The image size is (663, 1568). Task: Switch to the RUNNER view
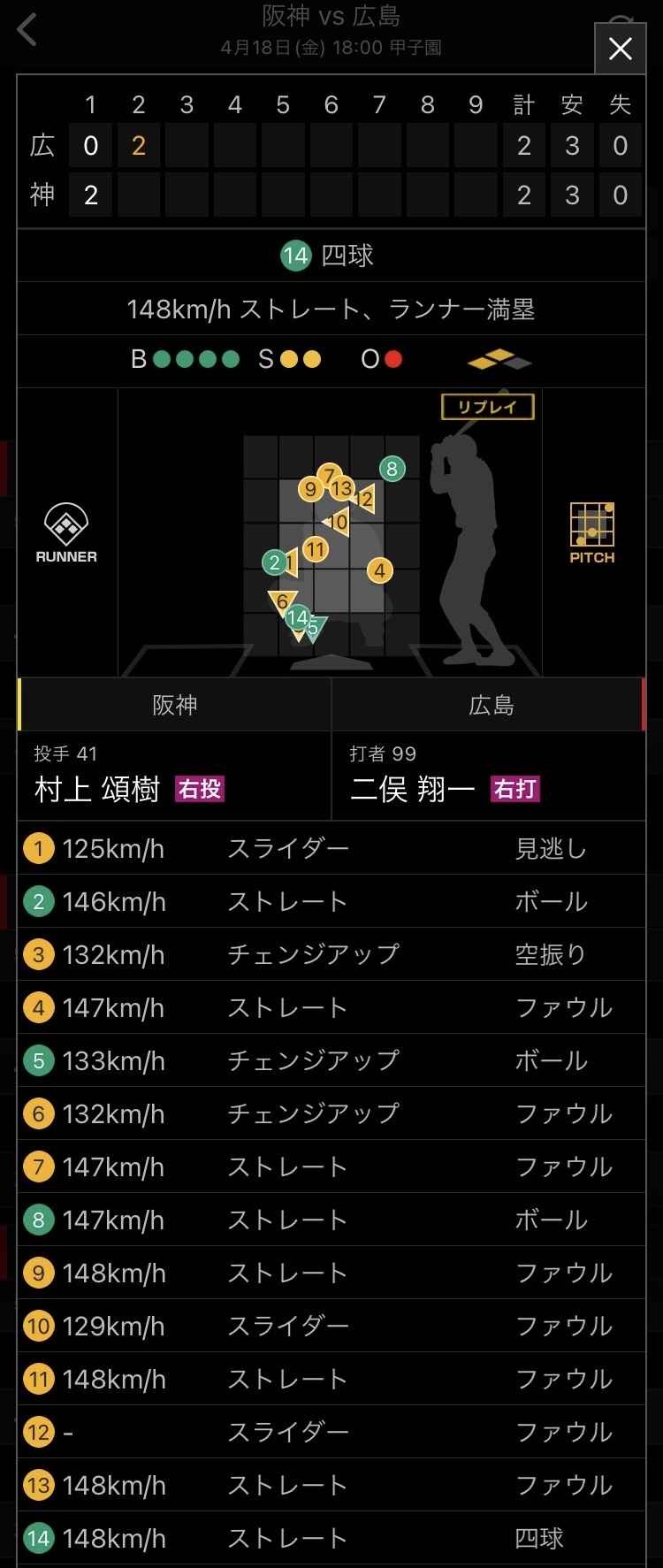click(x=66, y=533)
